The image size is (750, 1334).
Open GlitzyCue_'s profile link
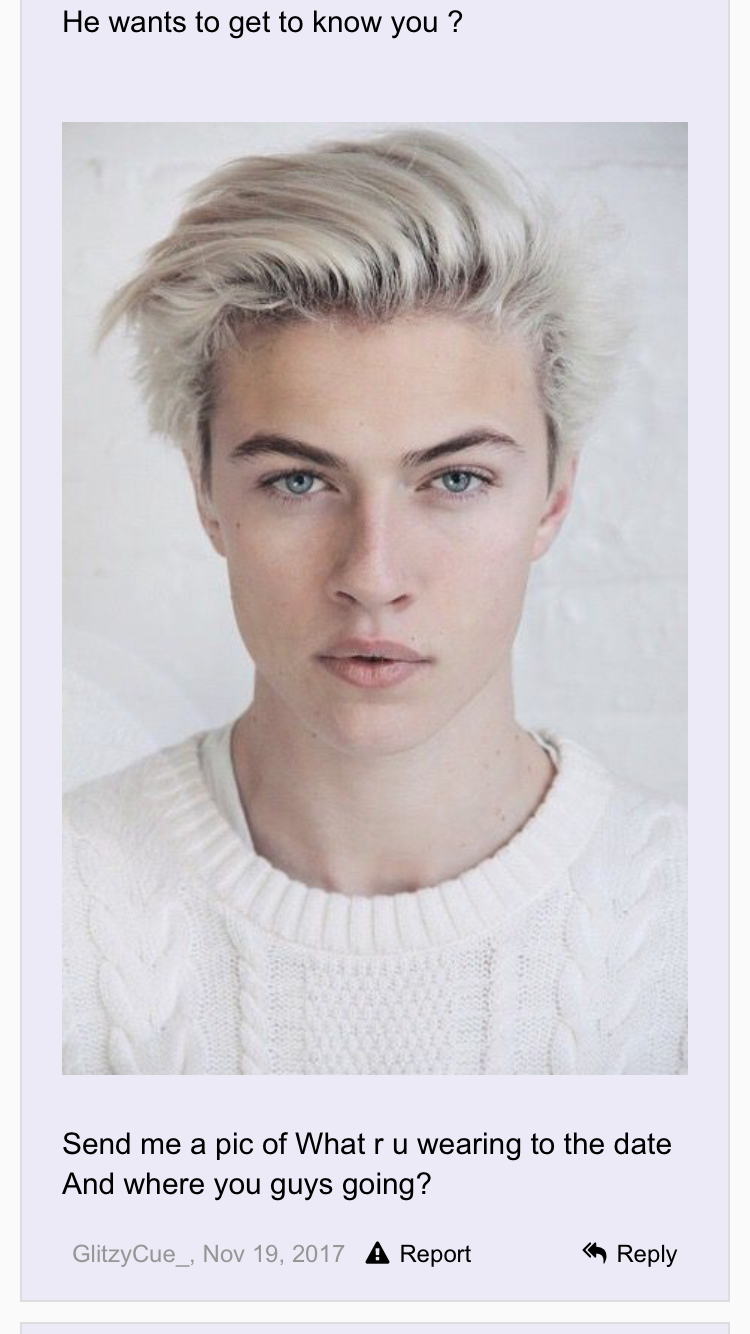(131, 1254)
